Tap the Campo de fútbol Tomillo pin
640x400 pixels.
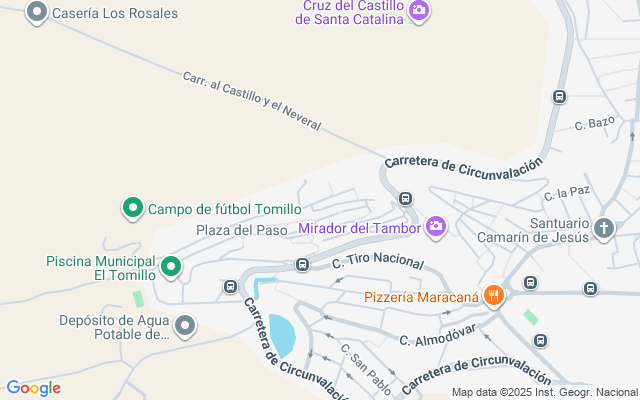pos(132,209)
